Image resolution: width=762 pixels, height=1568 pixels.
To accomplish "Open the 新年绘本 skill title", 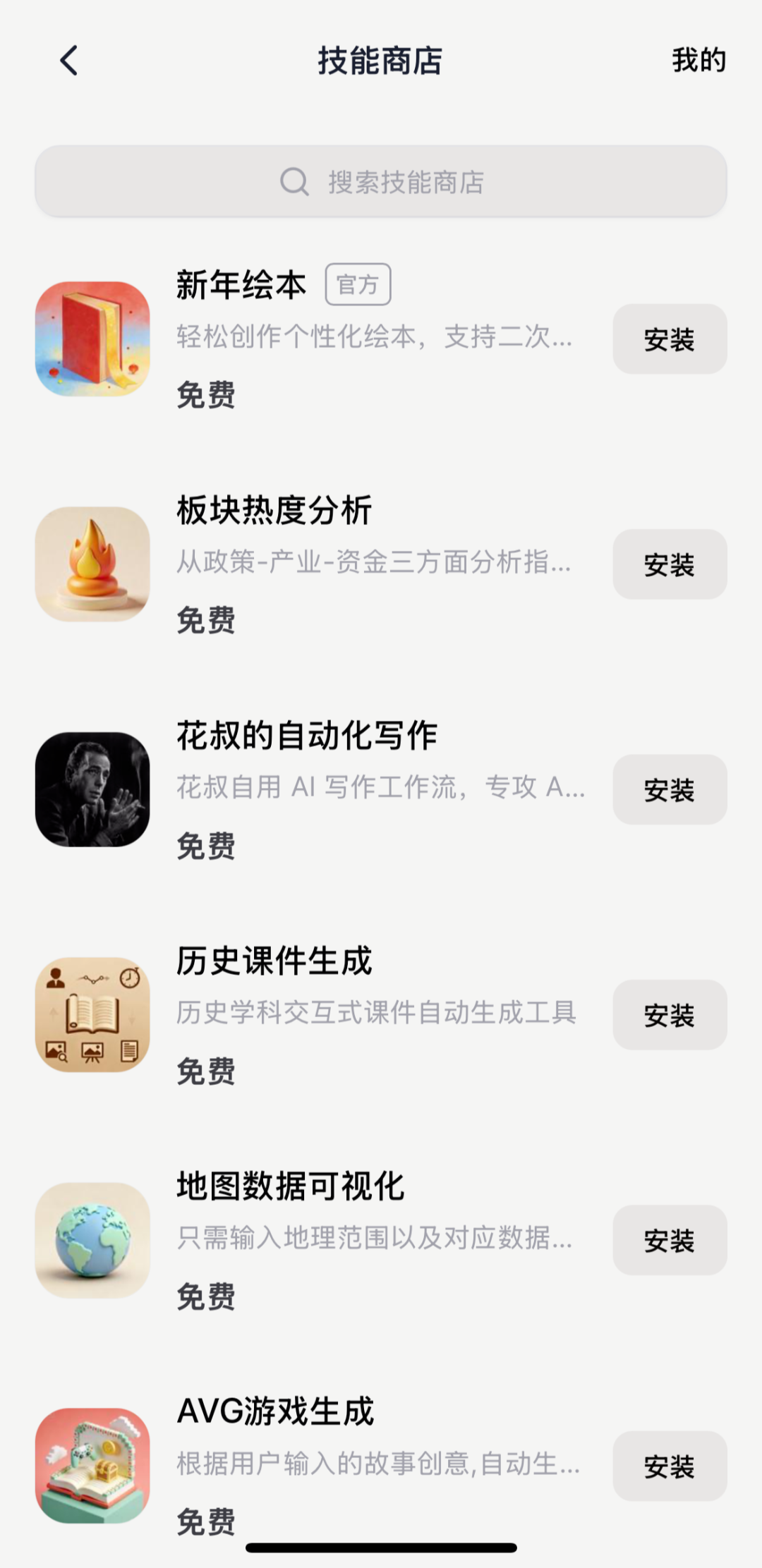I will (241, 285).
